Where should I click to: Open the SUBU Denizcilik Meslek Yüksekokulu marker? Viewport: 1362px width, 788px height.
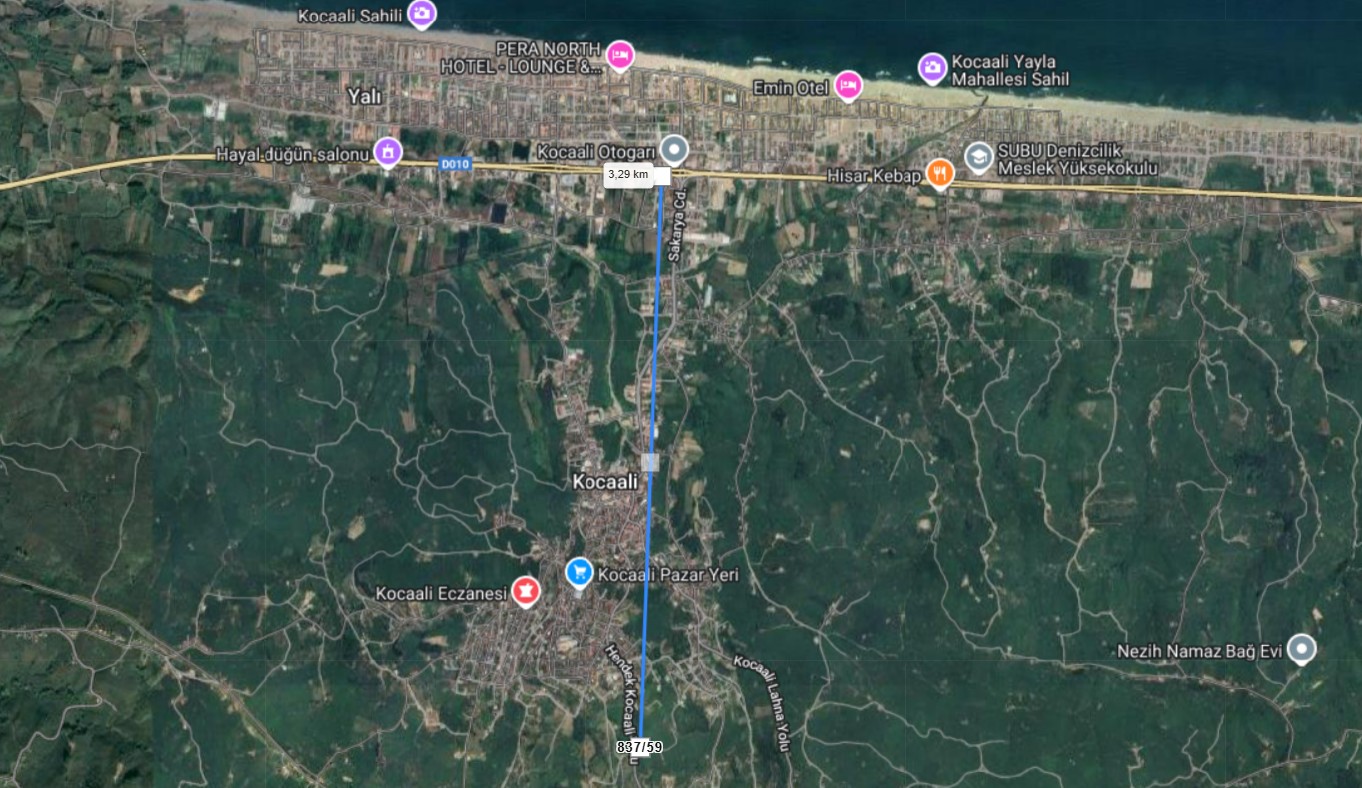point(978,157)
